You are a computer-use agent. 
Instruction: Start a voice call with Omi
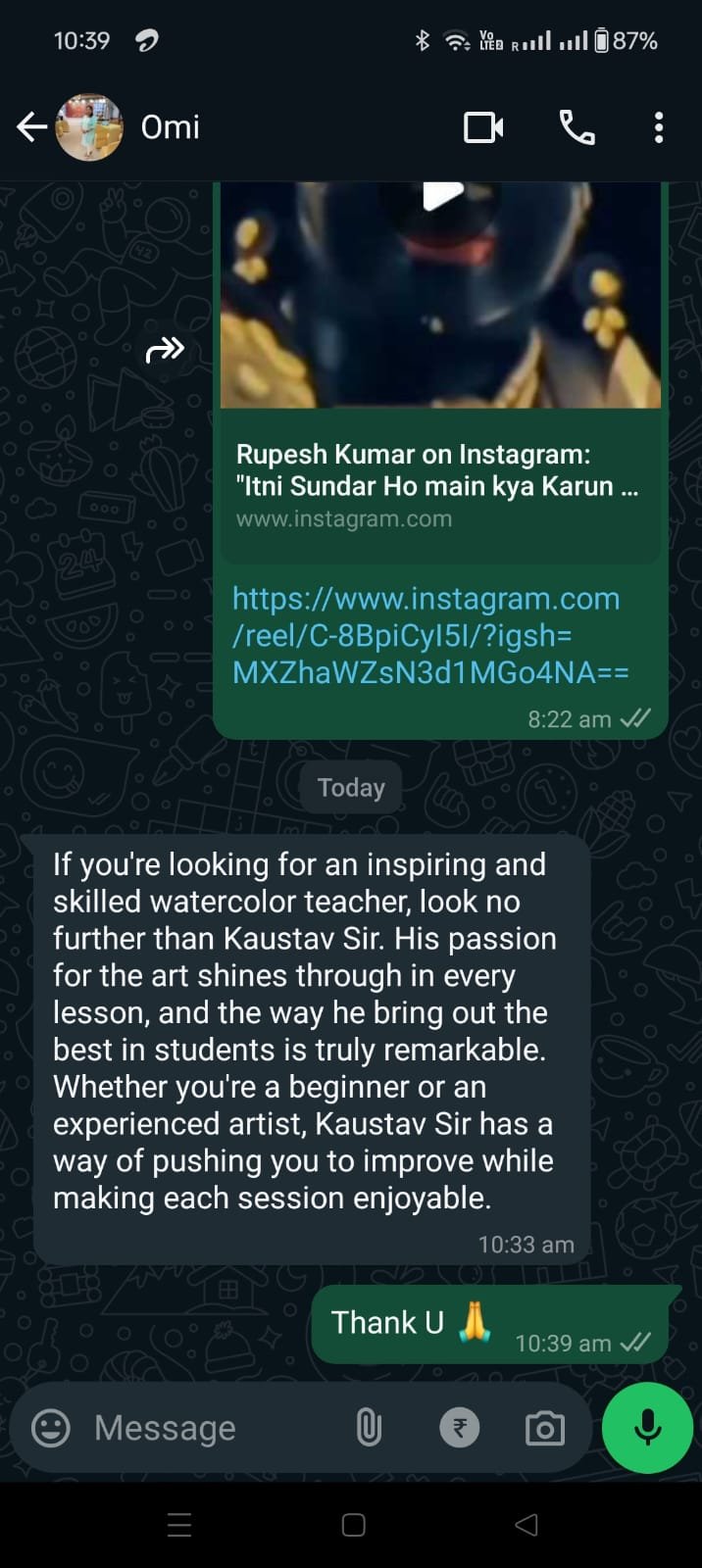(577, 127)
